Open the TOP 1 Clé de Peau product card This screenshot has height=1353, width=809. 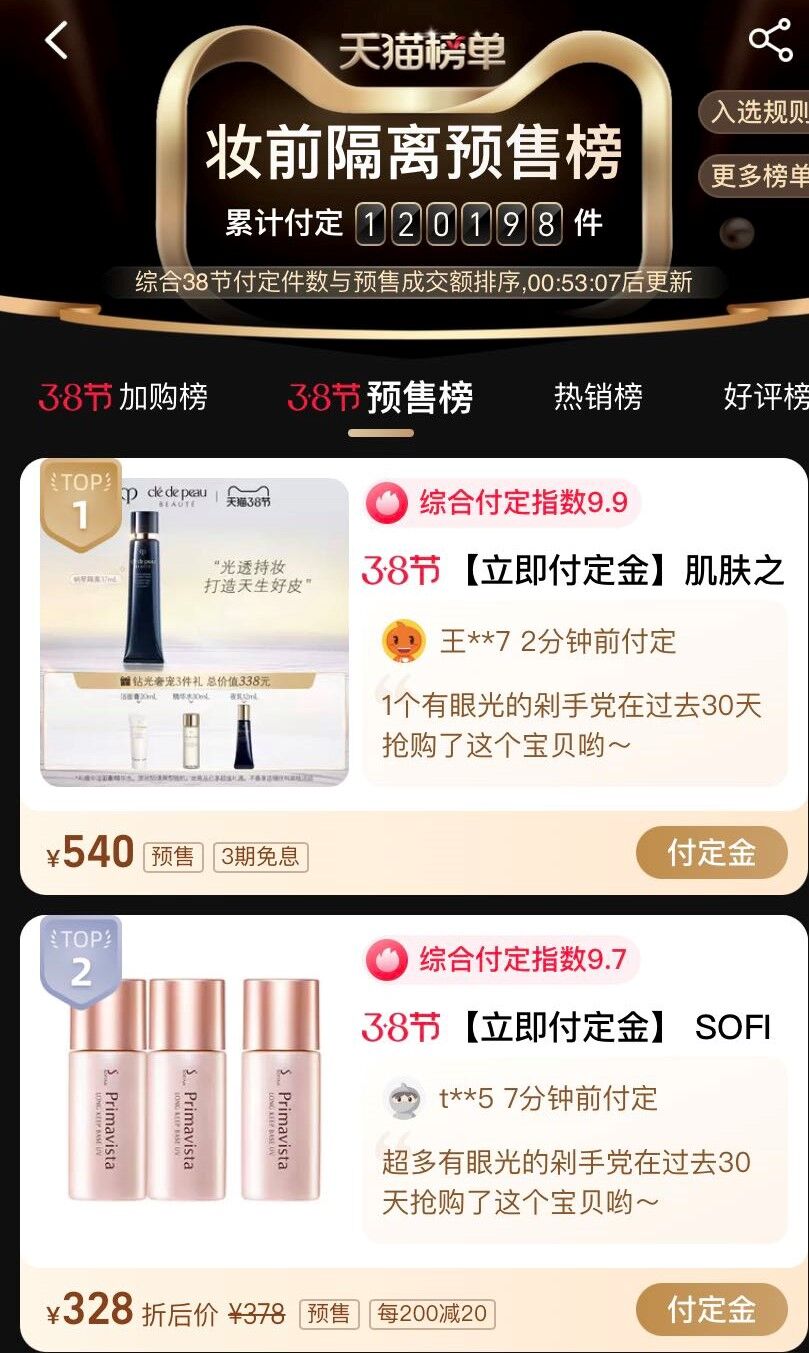pos(194,632)
